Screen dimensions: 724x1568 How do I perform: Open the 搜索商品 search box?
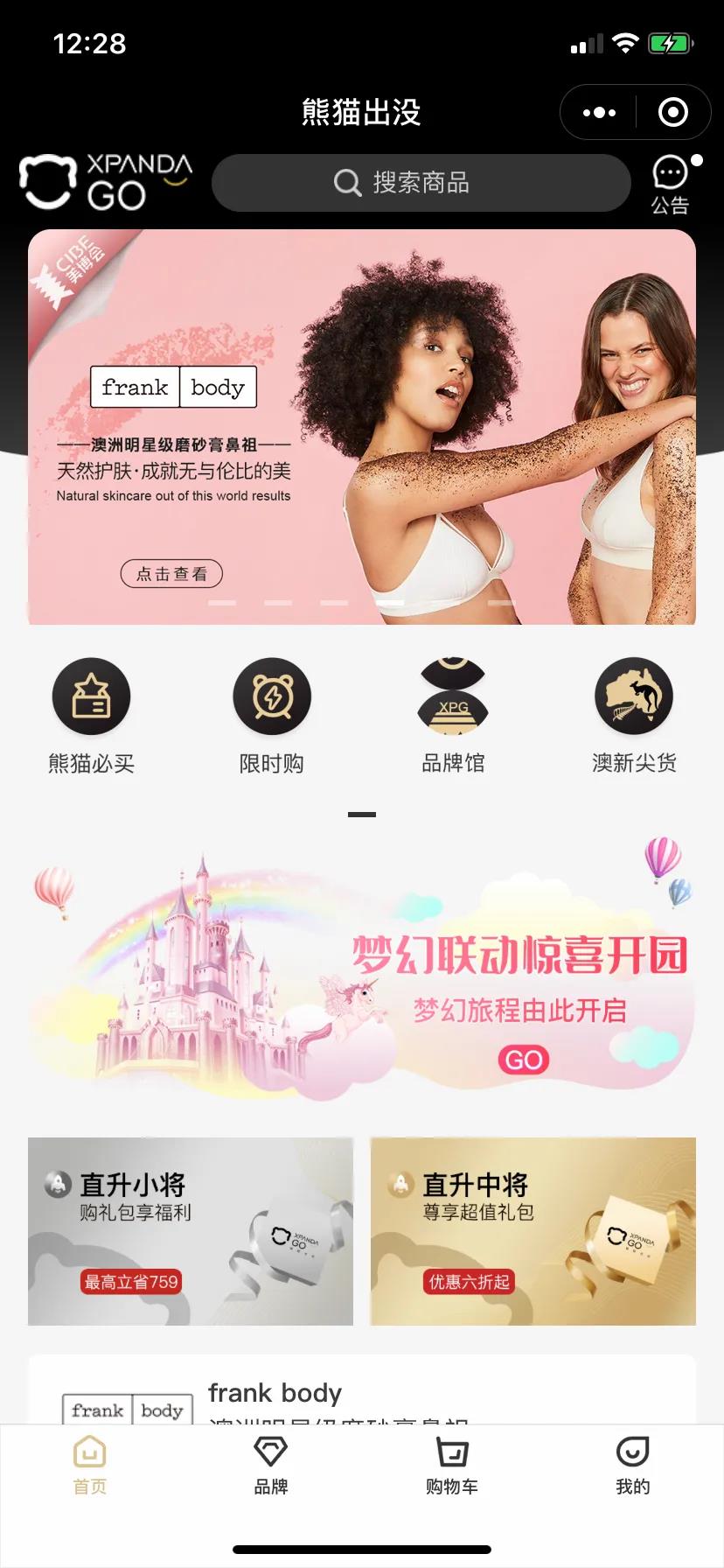(x=421, y=183)
